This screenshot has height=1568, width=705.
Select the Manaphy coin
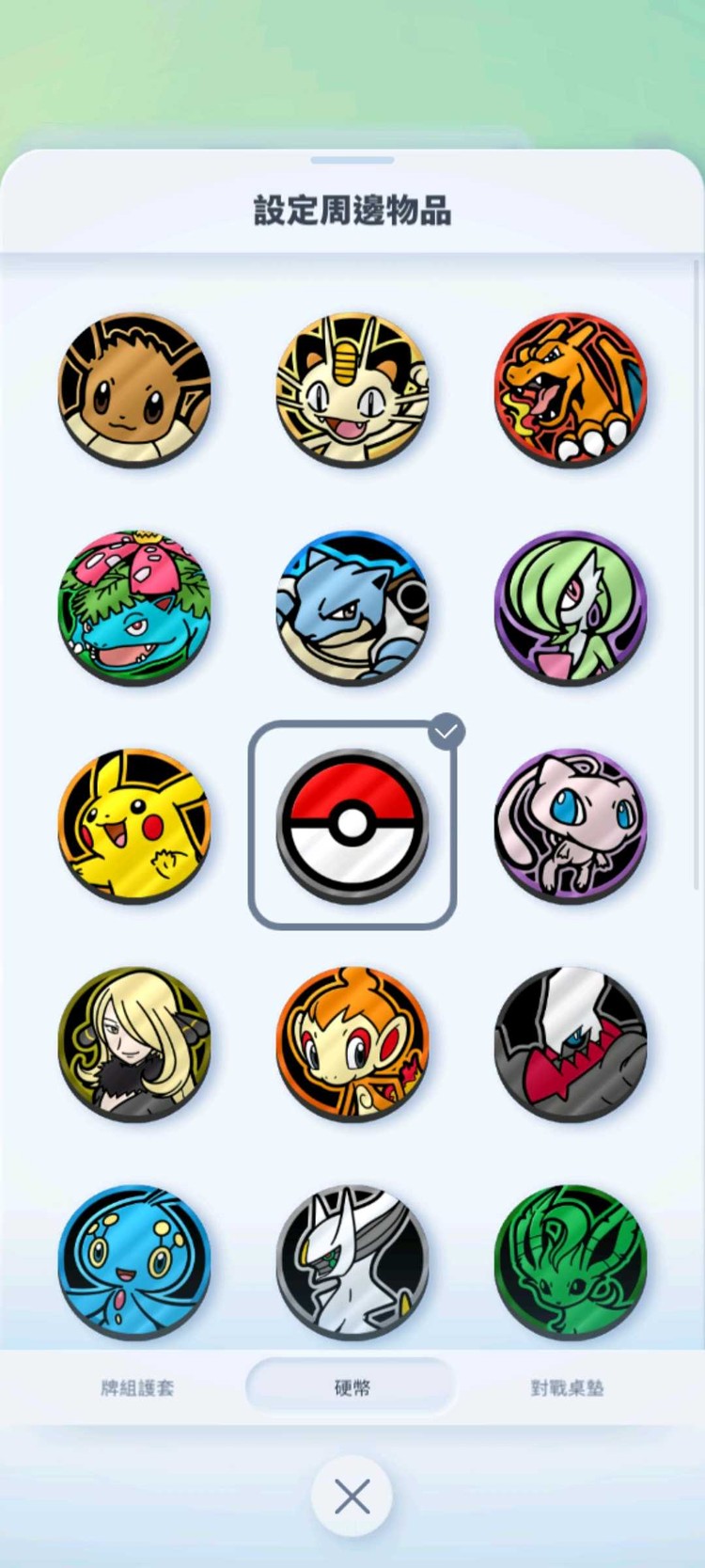(134, 1260)
